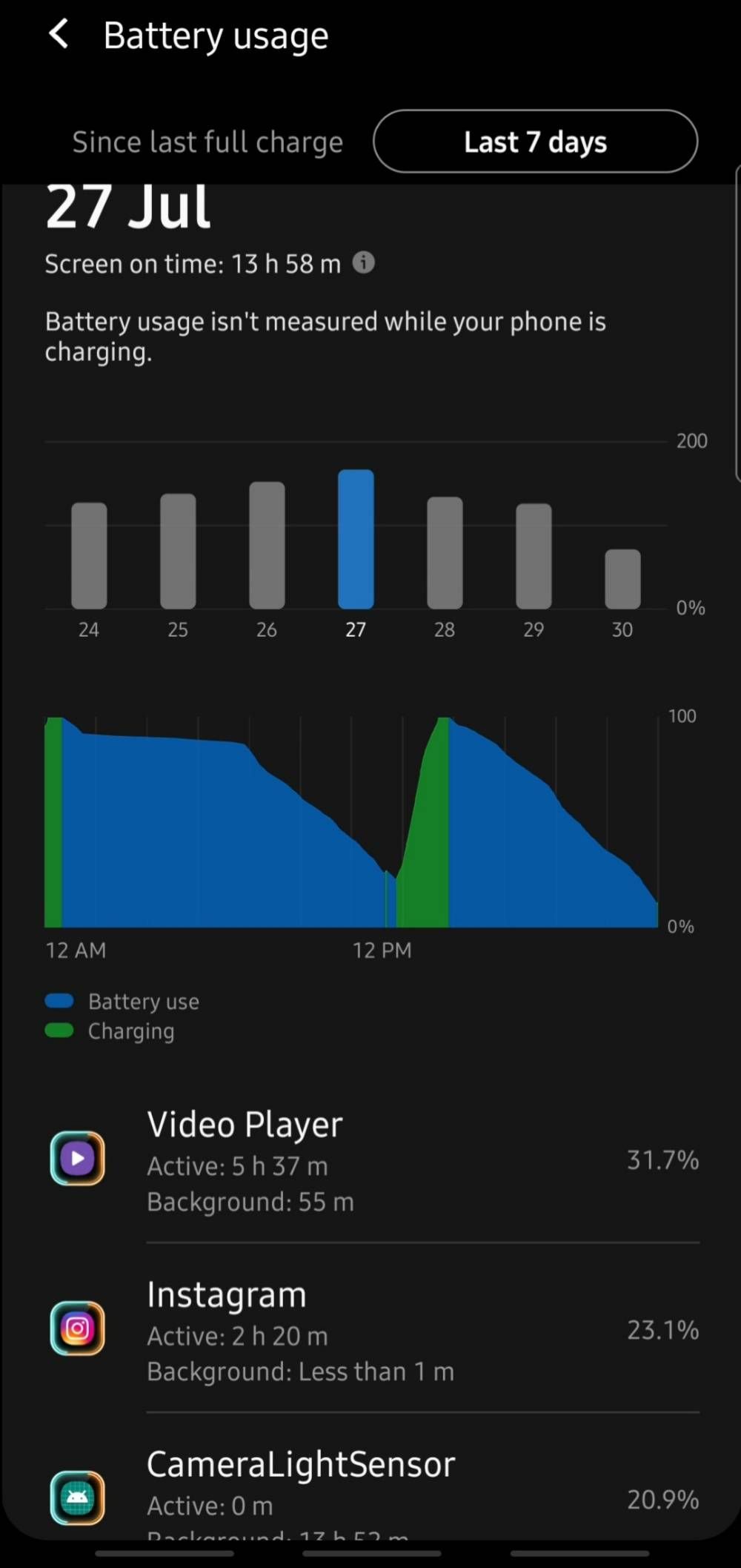Tap the 27 Jul date heading

click(x=127, y=208)
